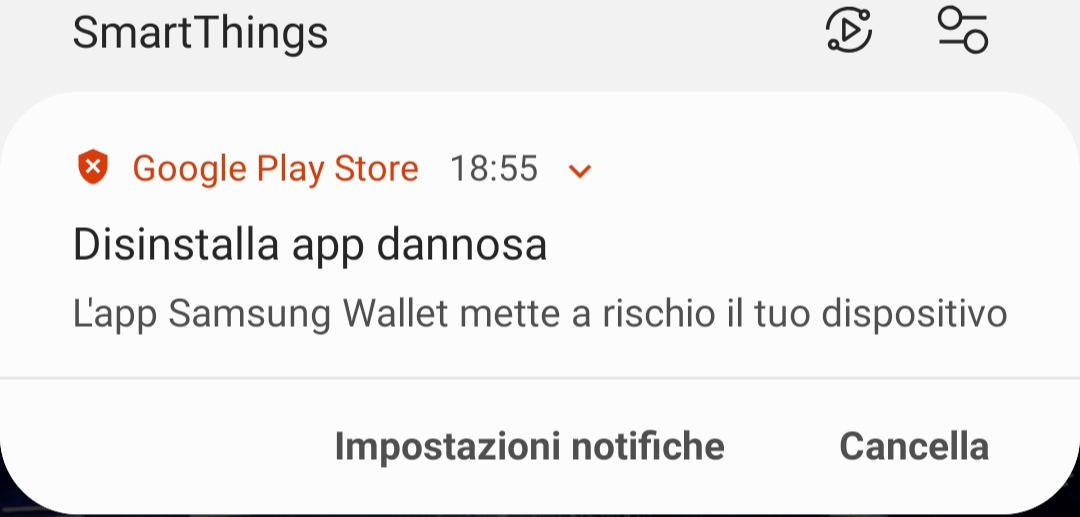Tap Cancella to clear notifications
Screen dimensions: 1080x517
[x=914, y=446]
